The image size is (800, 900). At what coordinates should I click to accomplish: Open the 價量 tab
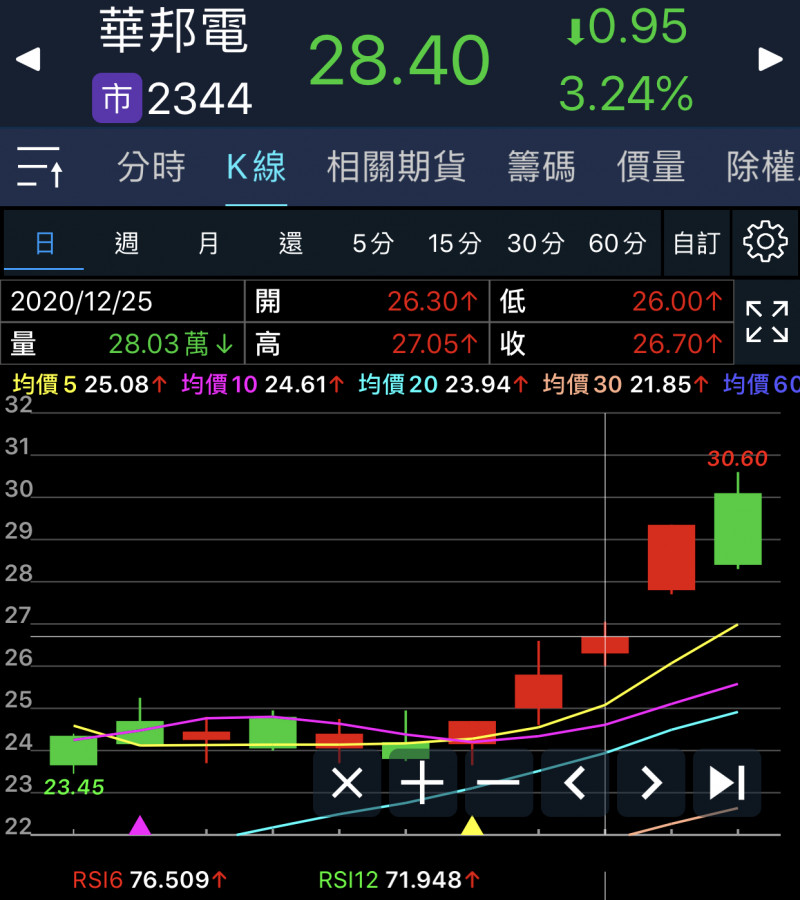pyautogui.click(x=651, y=167)
